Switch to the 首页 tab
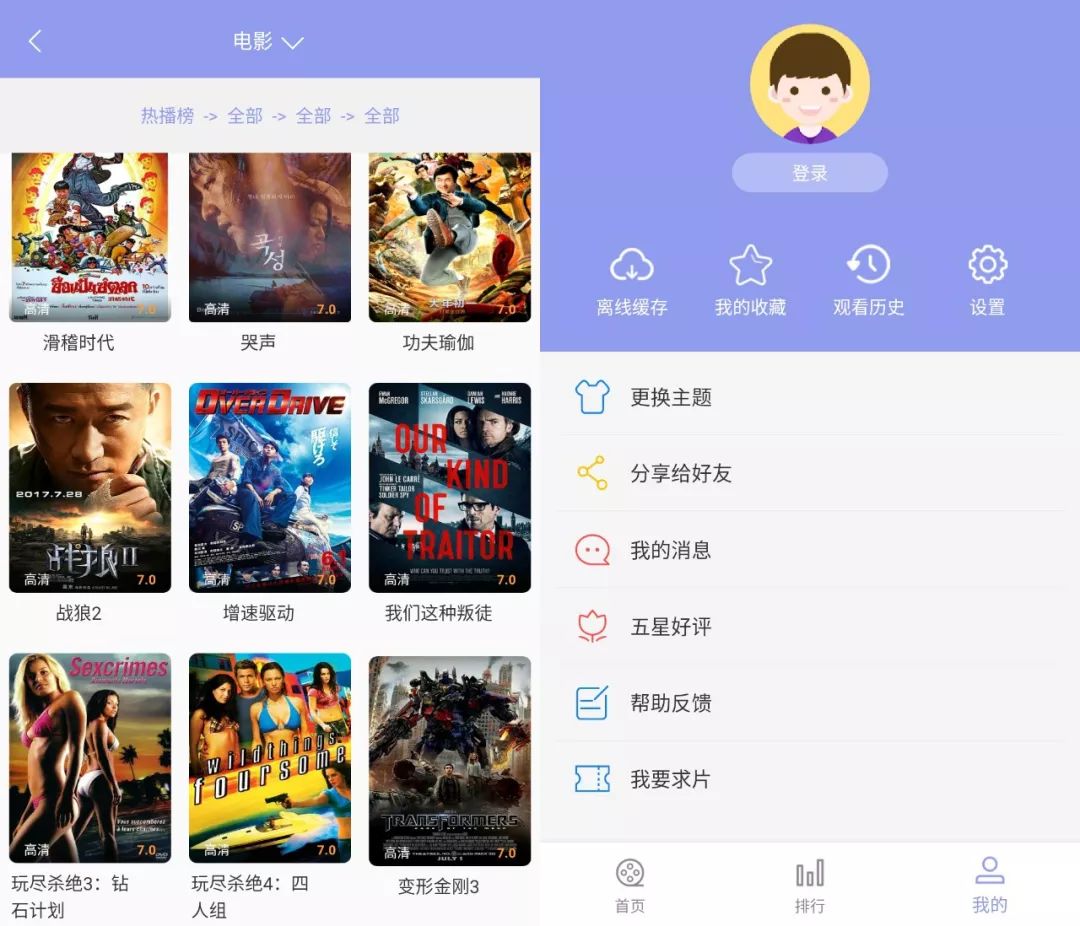Image resolution: width=1080 pixels, height=926 pixels. pyautogui.click(x=630, y=886)
